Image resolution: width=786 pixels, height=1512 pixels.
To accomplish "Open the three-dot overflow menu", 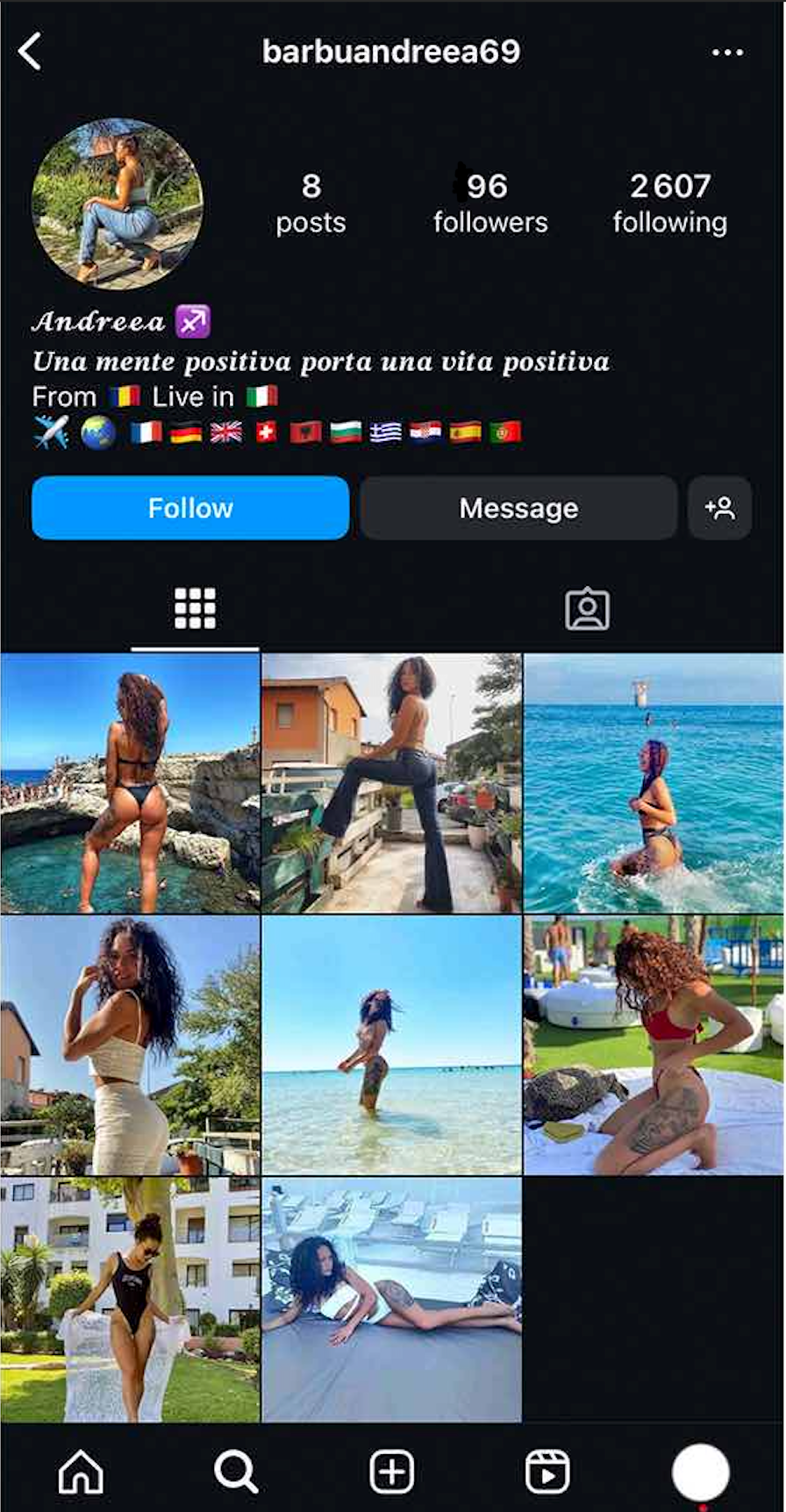I will click(727, 53).
